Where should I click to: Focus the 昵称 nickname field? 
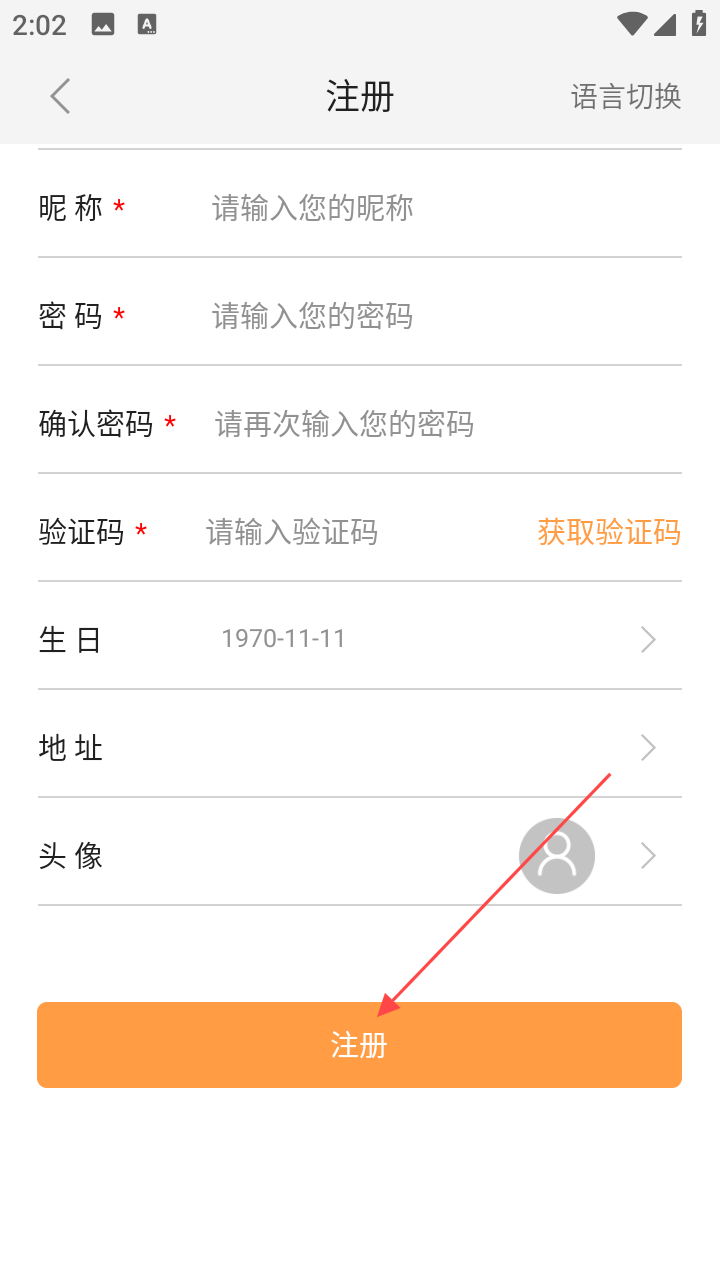click(x=445, y=208)
